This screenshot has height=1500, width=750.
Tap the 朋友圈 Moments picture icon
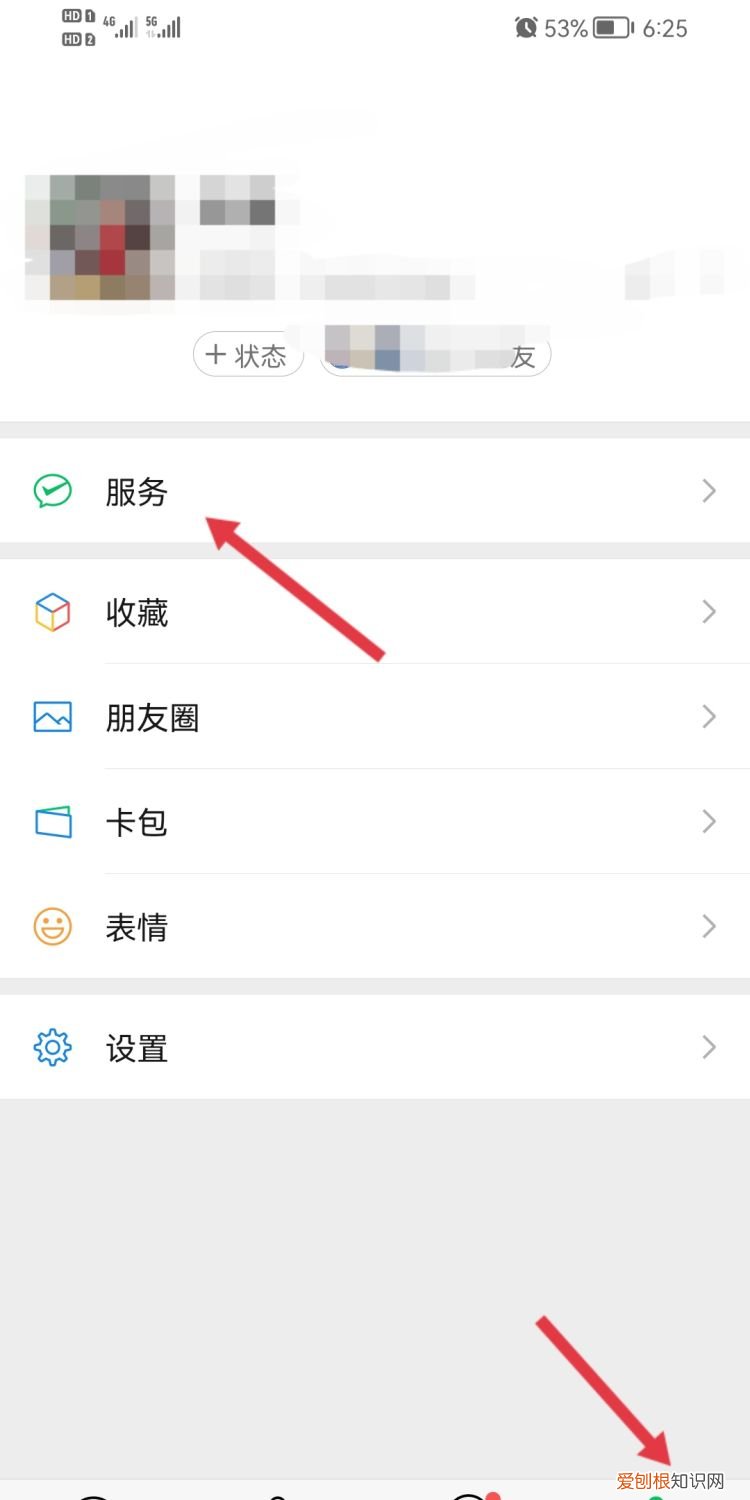point(52,717)
